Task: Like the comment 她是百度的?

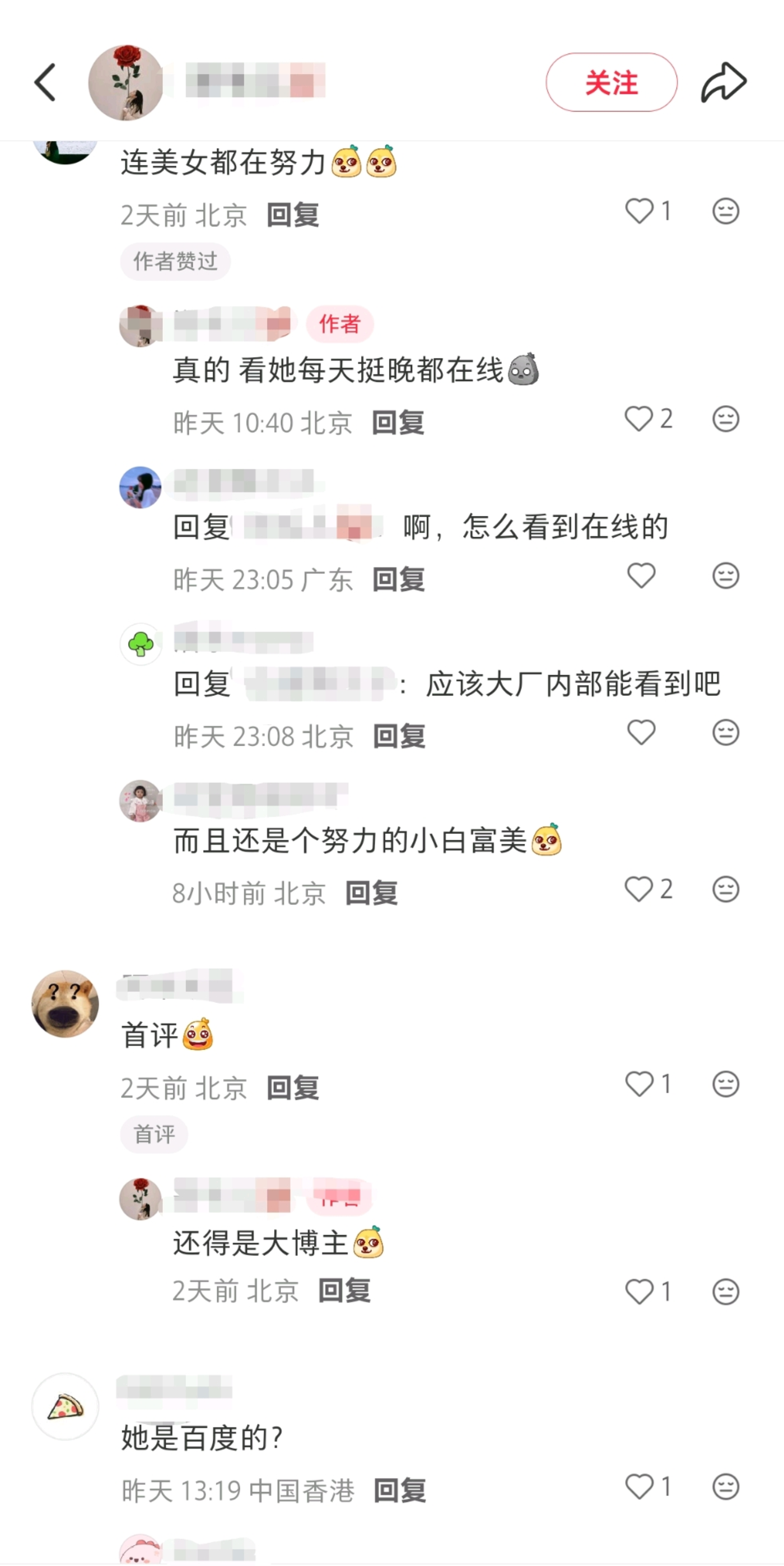Action: (x=640, y=1487)
